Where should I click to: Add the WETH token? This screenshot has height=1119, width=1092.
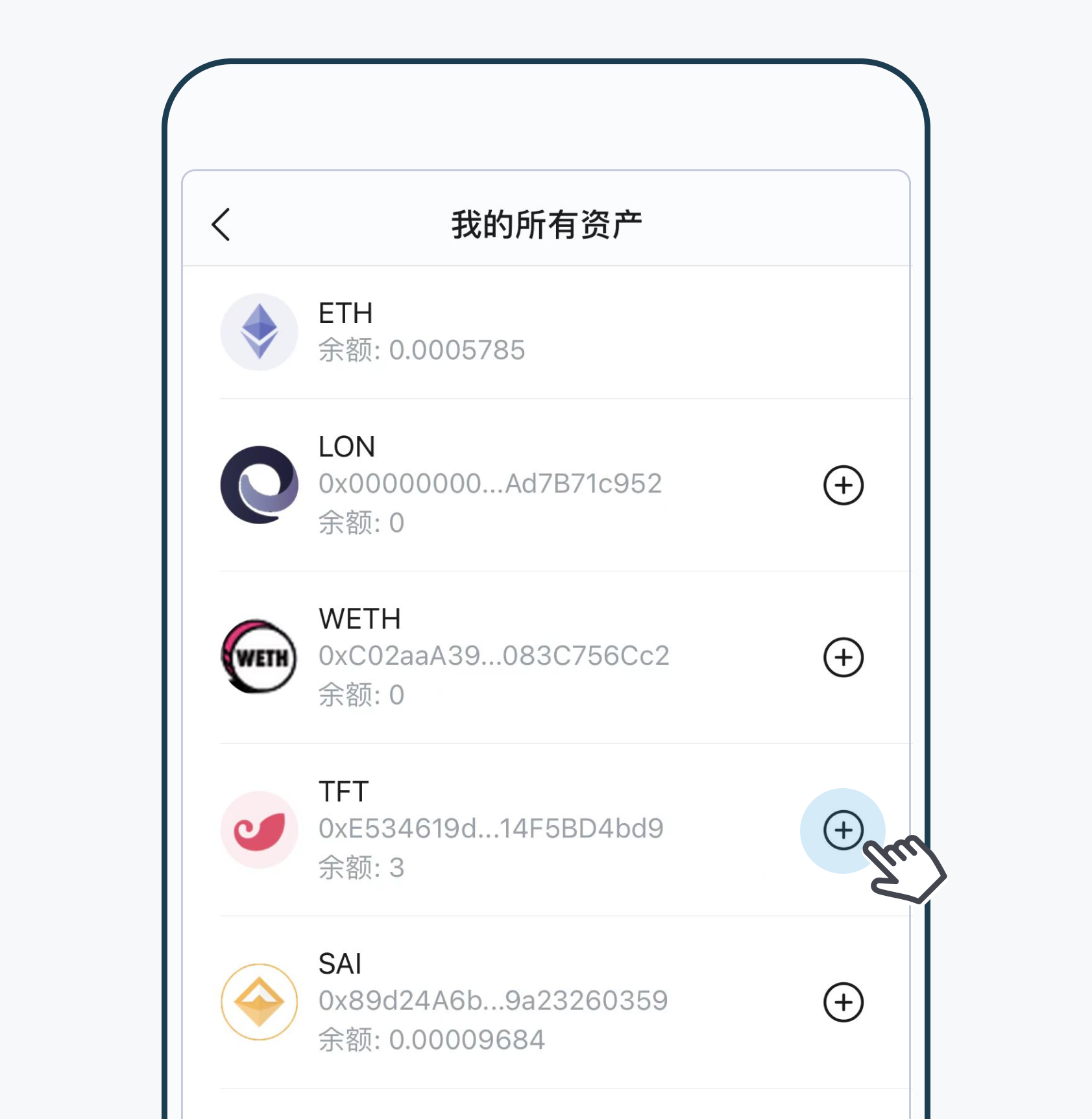pyautogui.click(x=843, y=657)
